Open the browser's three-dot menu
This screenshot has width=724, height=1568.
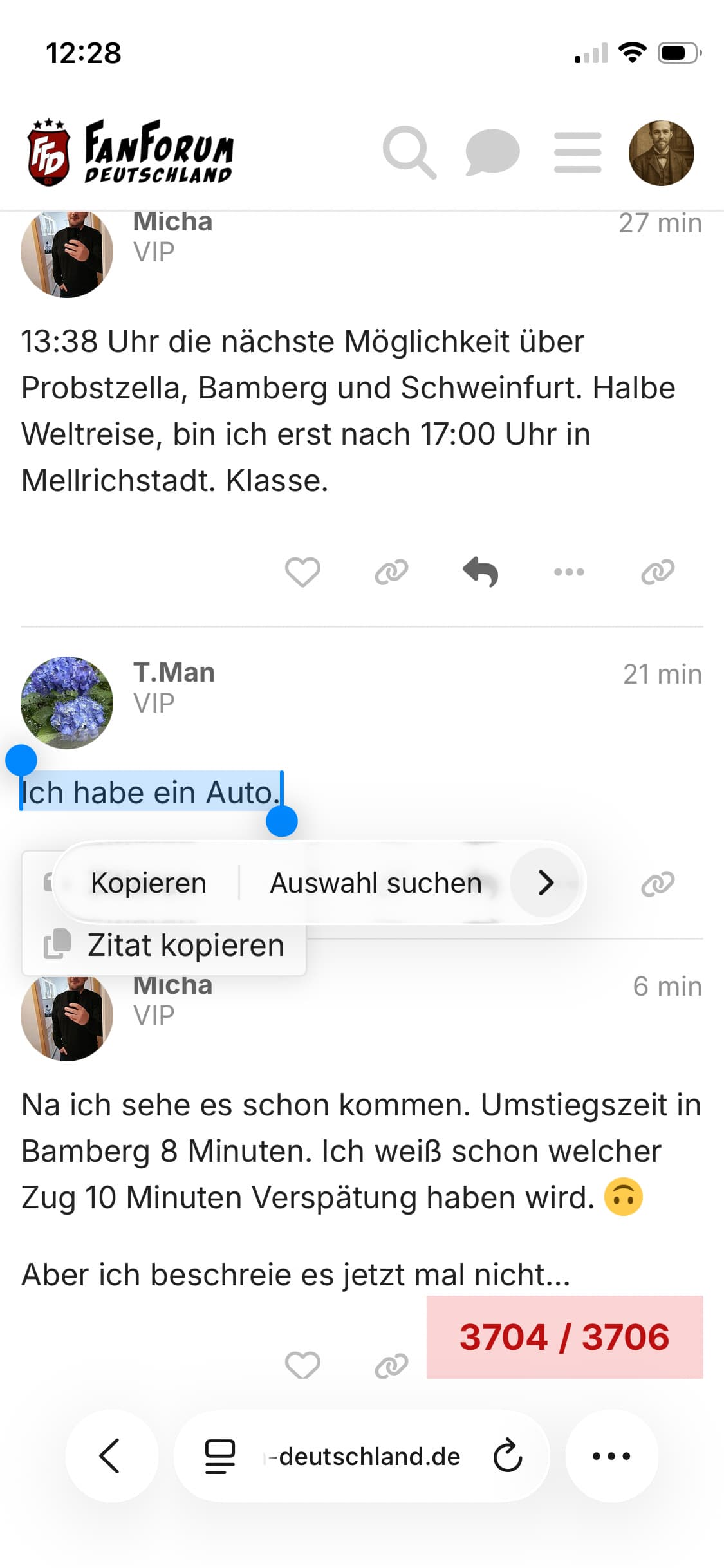(x=611, y=1456)
